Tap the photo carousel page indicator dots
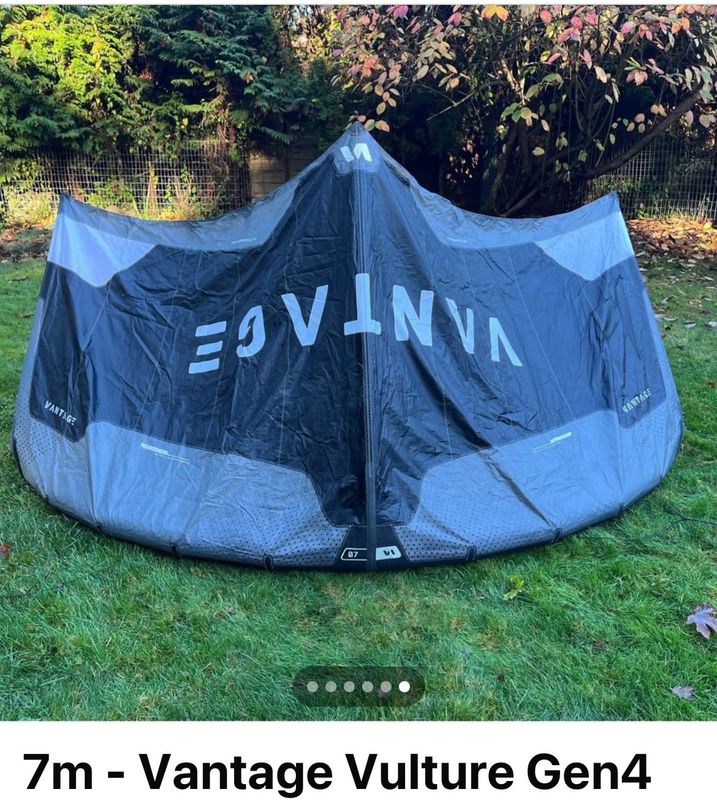 [358, 687]
